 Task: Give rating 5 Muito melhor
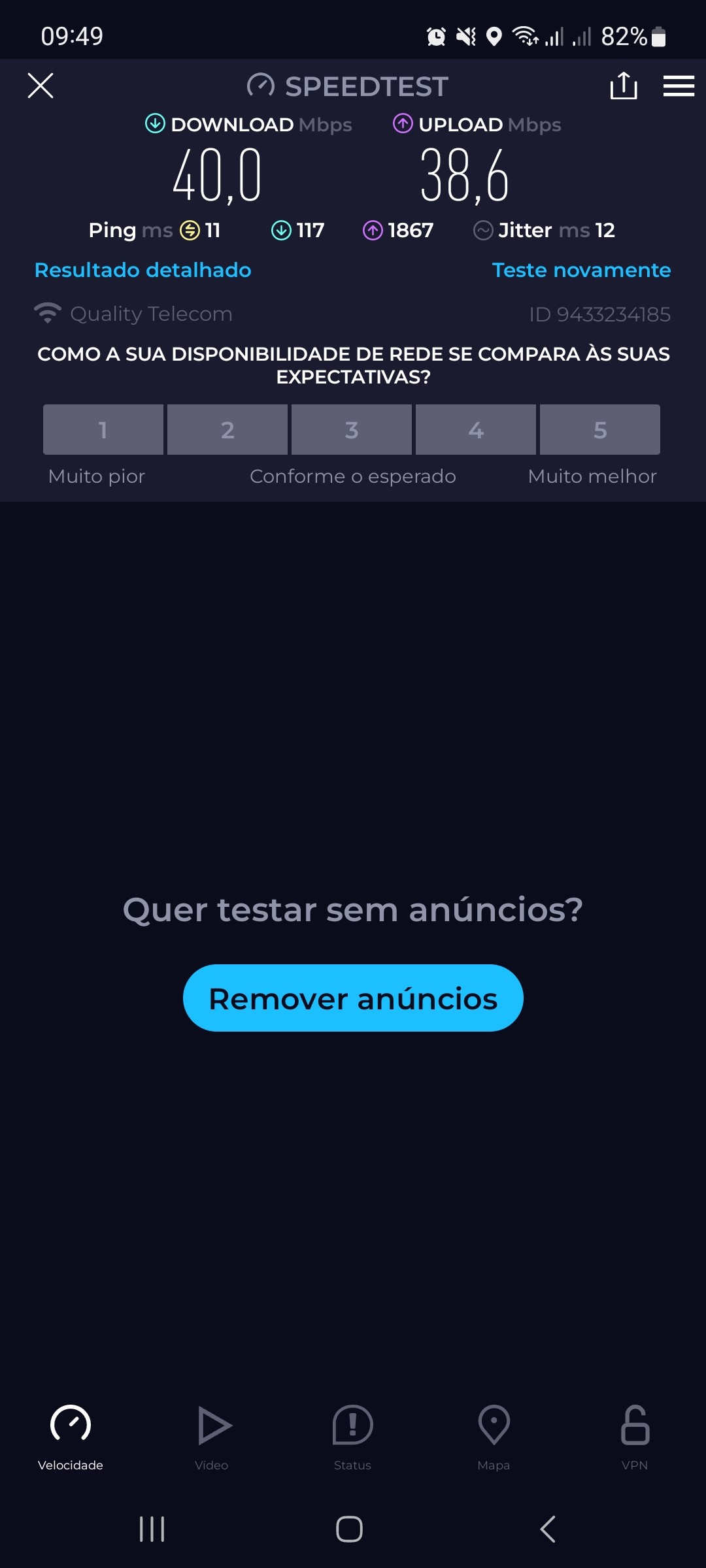pyautogui.click(x=600, y=429)
